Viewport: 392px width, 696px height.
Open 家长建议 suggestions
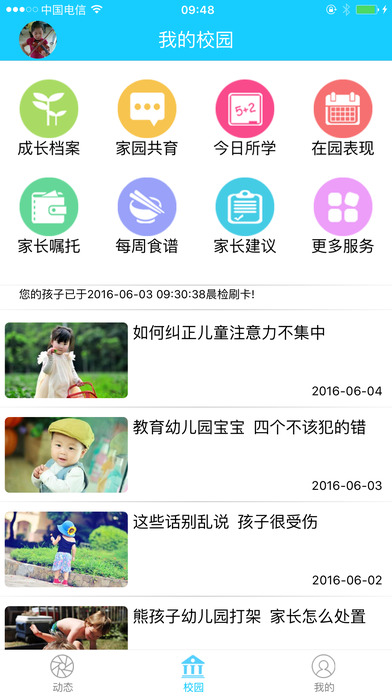click(x=245, y=216)
